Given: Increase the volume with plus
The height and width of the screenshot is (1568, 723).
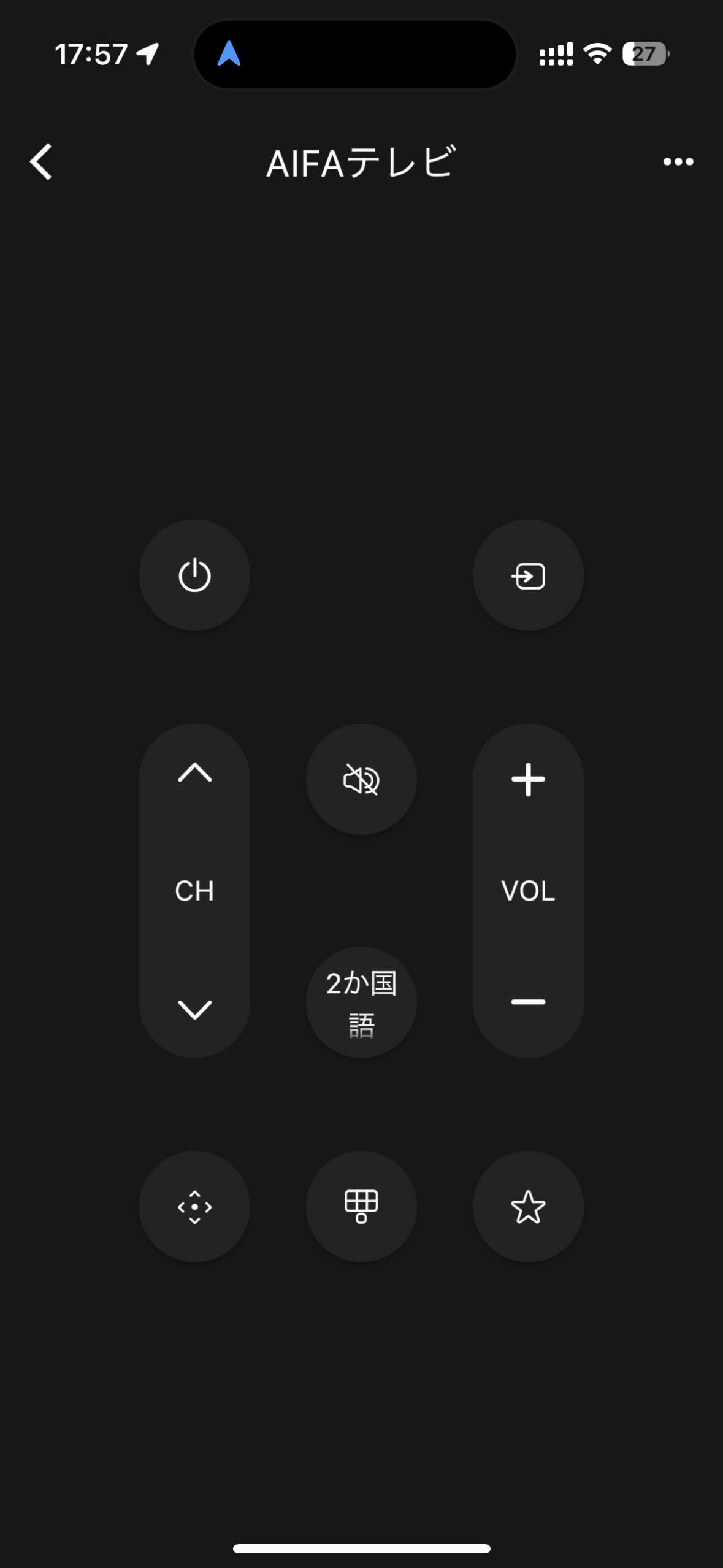Looking at the screenshot, I should (x=528, y=780).
